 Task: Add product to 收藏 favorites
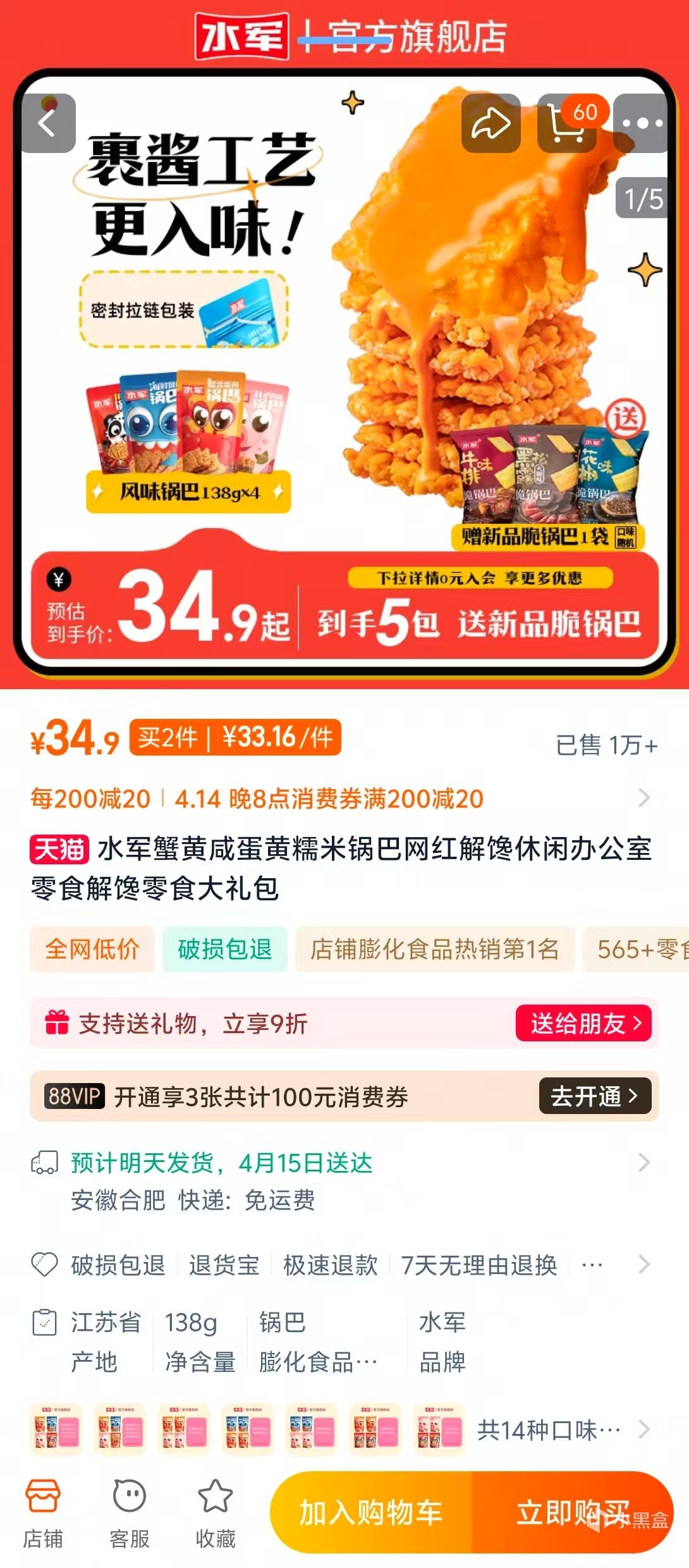tap(216, 1513)
